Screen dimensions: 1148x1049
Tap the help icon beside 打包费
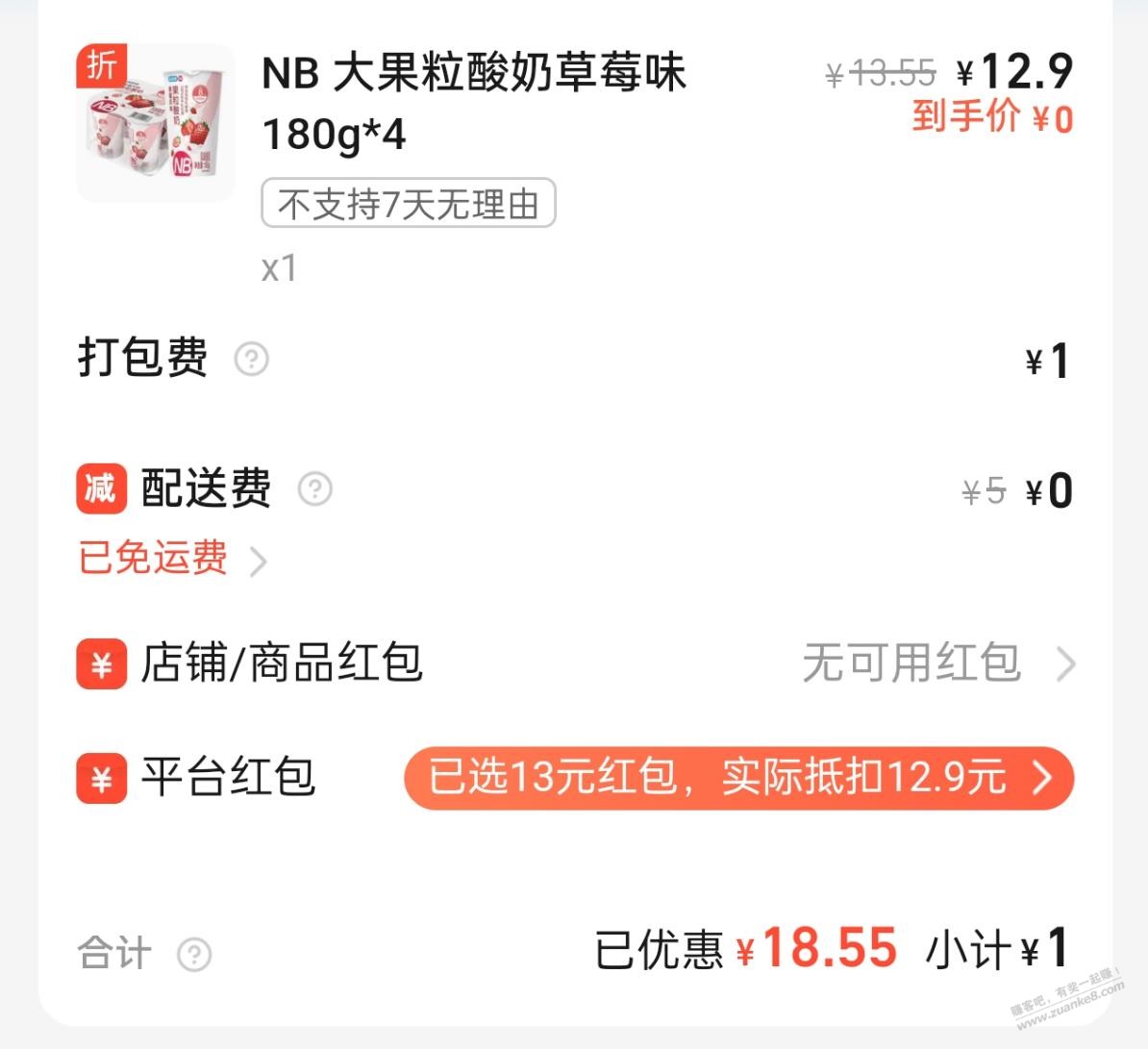252,359
